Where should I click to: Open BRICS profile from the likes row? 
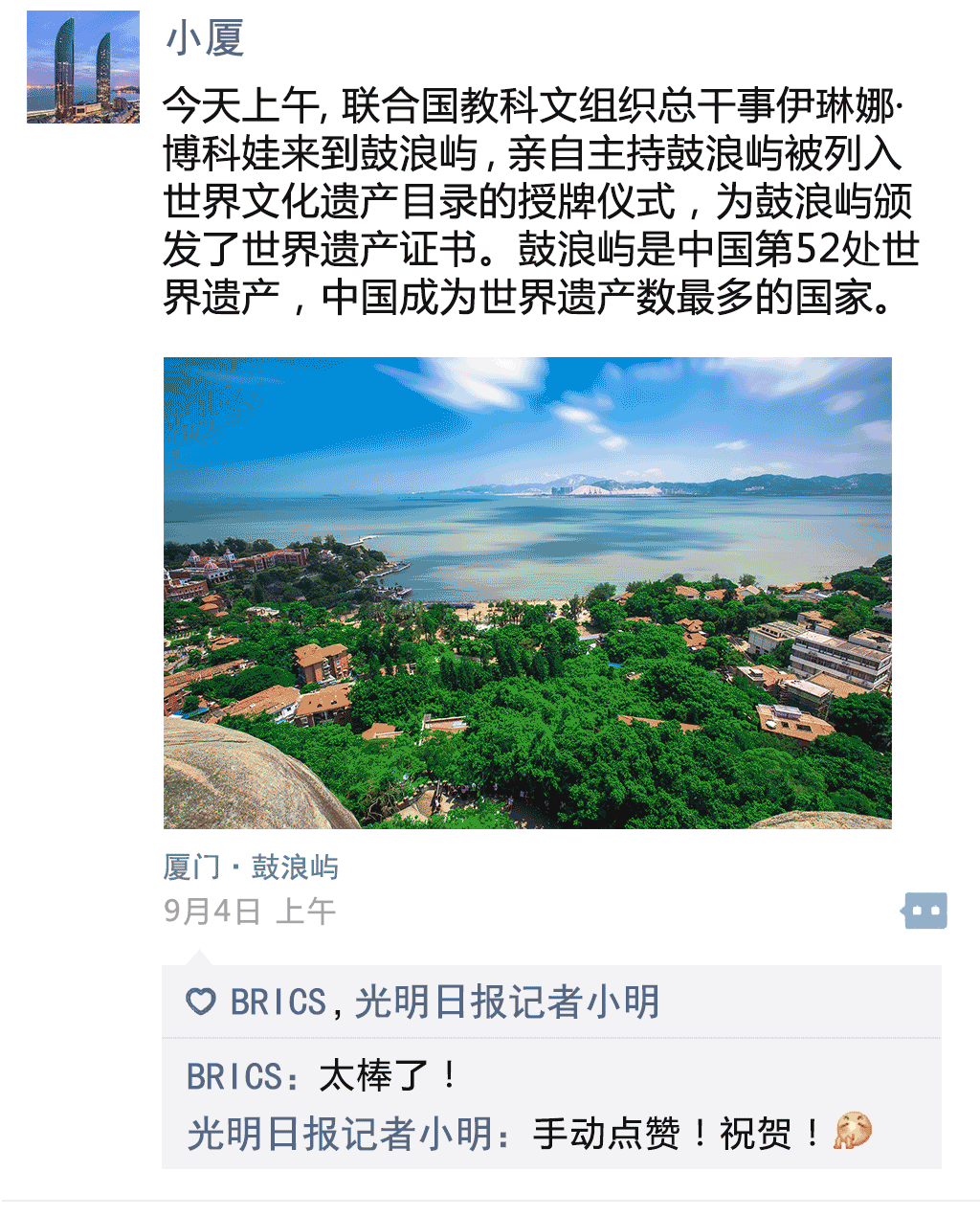[278, 1002]
